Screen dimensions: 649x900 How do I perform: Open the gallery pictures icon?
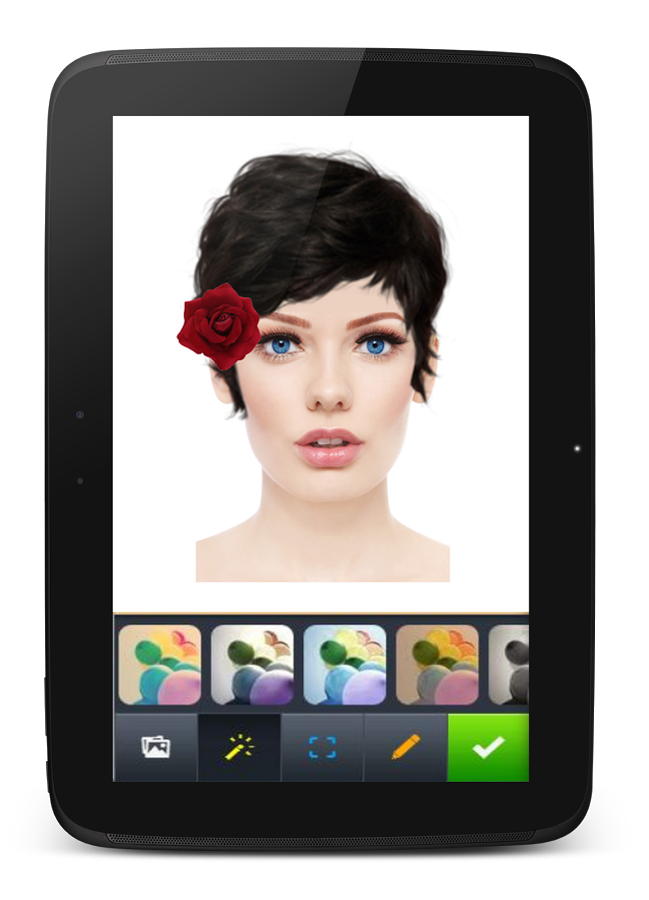pos(155,747)
